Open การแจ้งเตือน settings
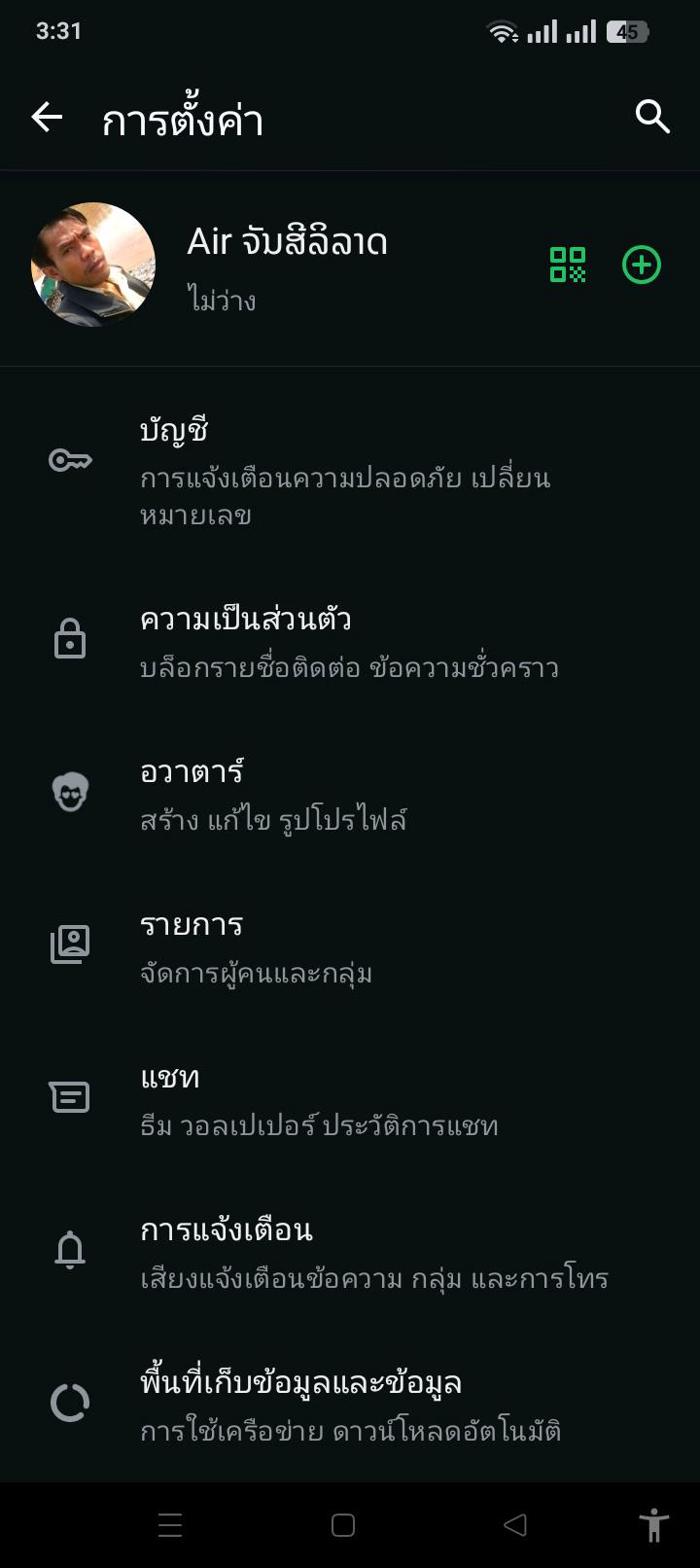 click(350, 1253)
